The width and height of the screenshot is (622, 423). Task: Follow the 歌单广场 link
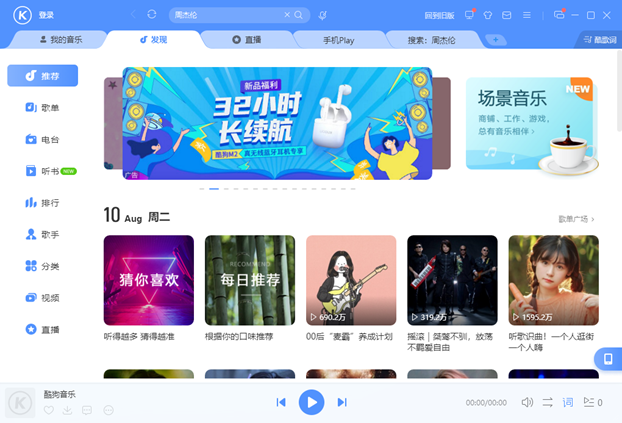[576, 218]
